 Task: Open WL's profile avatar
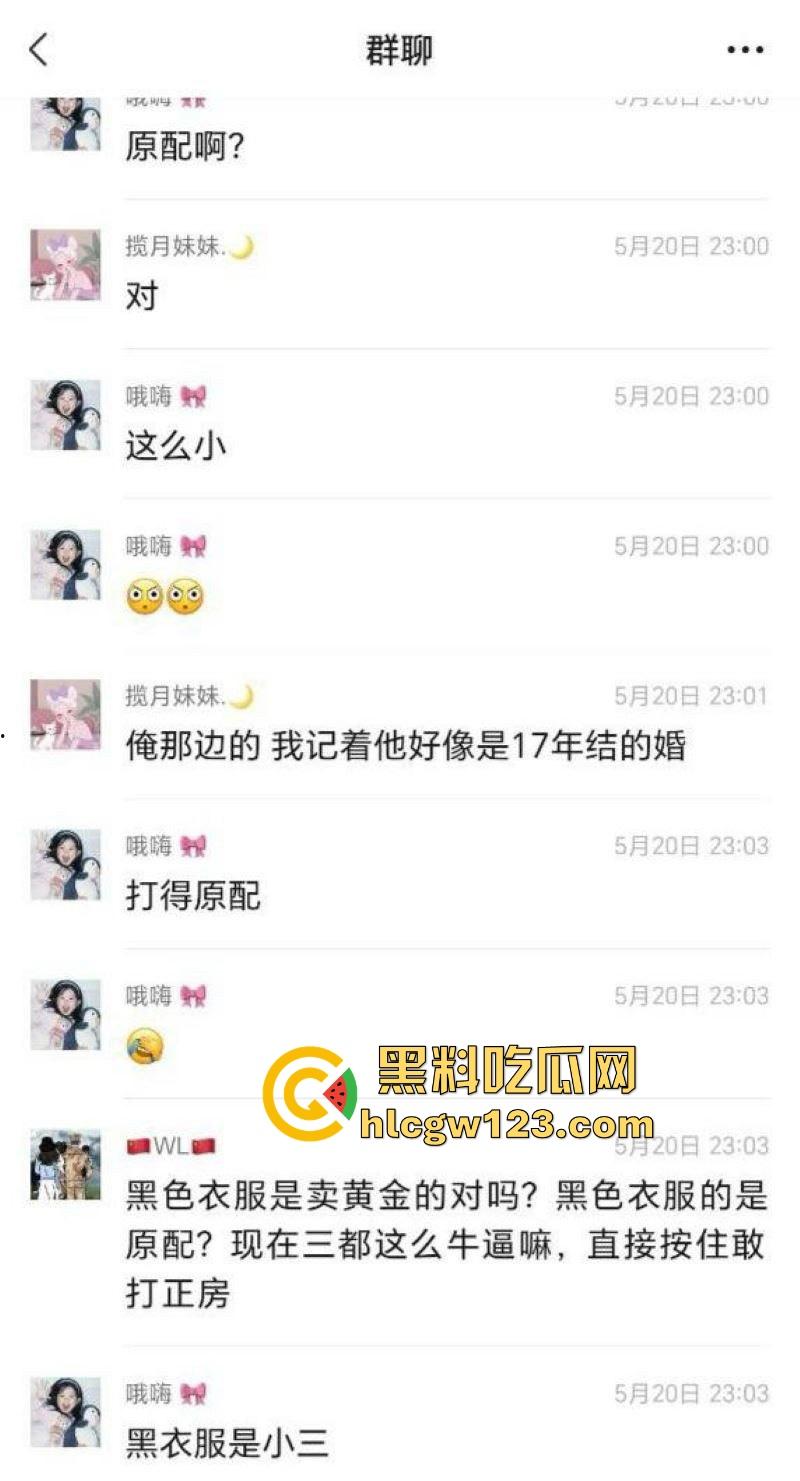(x=65, y=1165)
